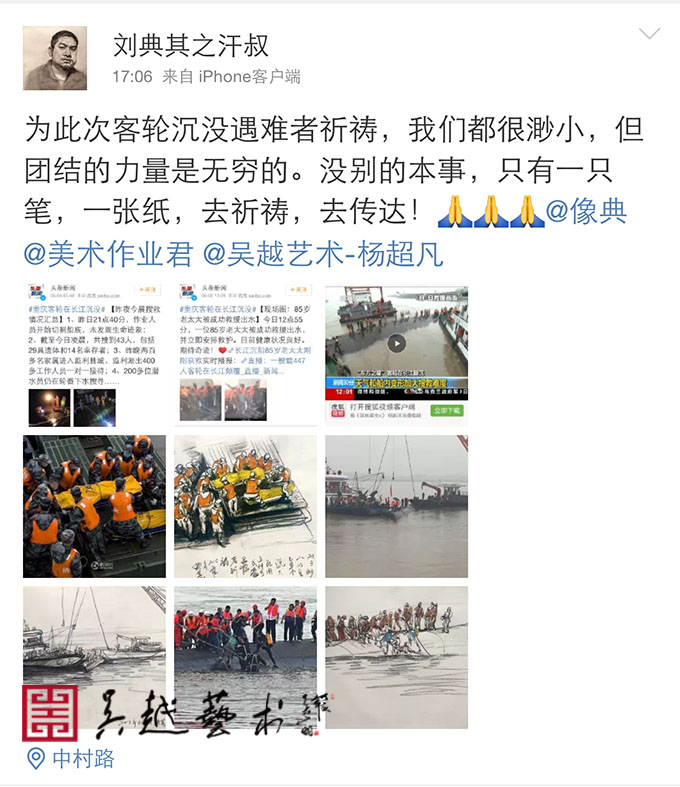Expand the post options chevron
Image resolution: width=680 pixels, height=787 pixels.
coord(649,35)
